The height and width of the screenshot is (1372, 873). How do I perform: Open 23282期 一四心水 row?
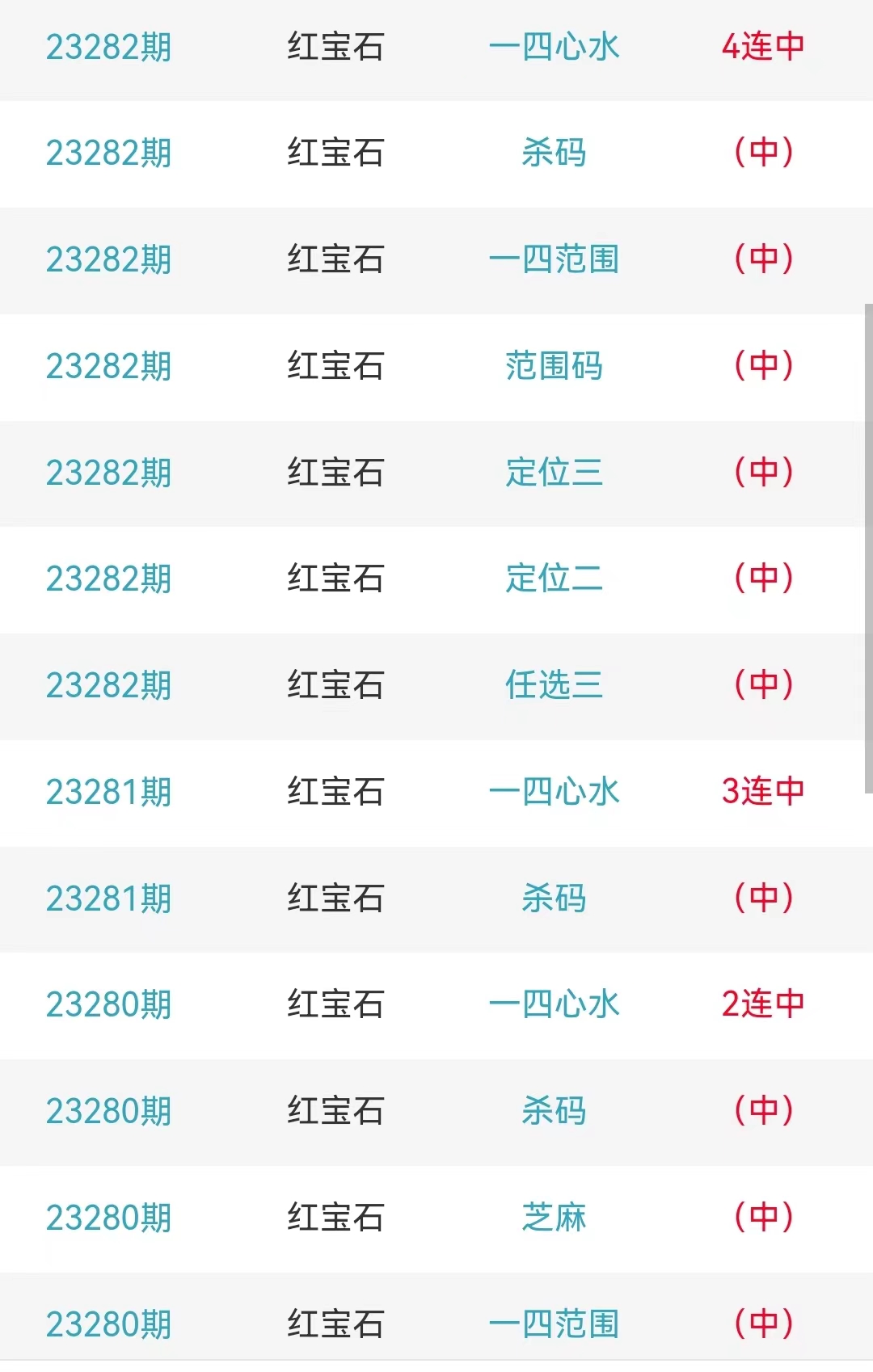(554, 47)
